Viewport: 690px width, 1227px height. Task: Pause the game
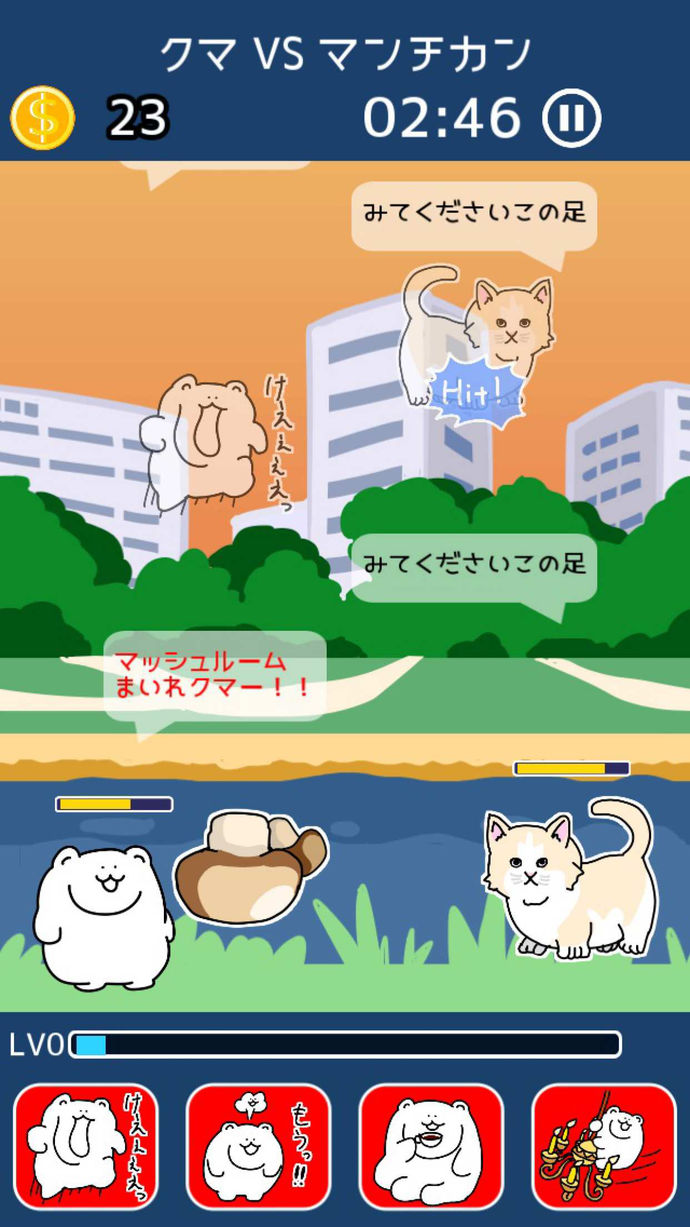571,118
